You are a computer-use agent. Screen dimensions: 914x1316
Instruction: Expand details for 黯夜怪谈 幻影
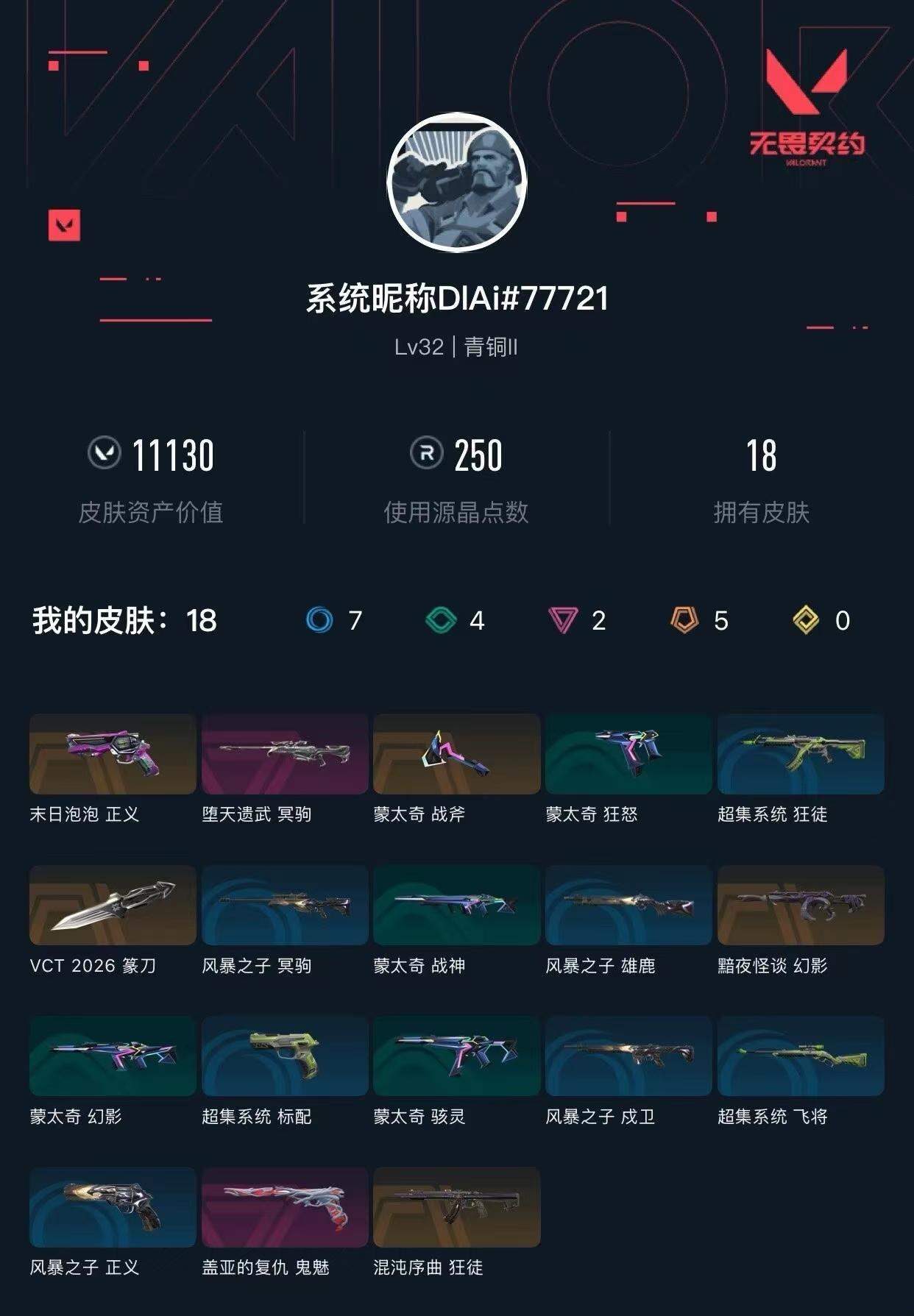(802, 906)
